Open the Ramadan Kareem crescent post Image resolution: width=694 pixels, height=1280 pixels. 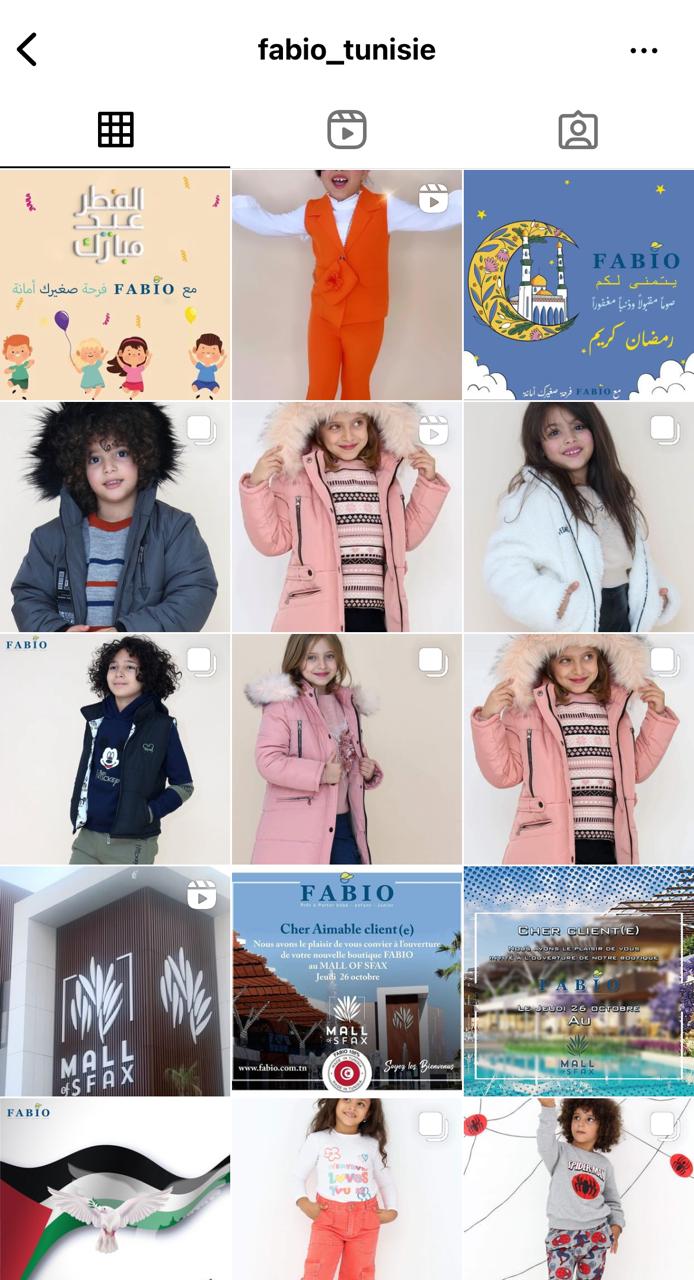(578, 285)
